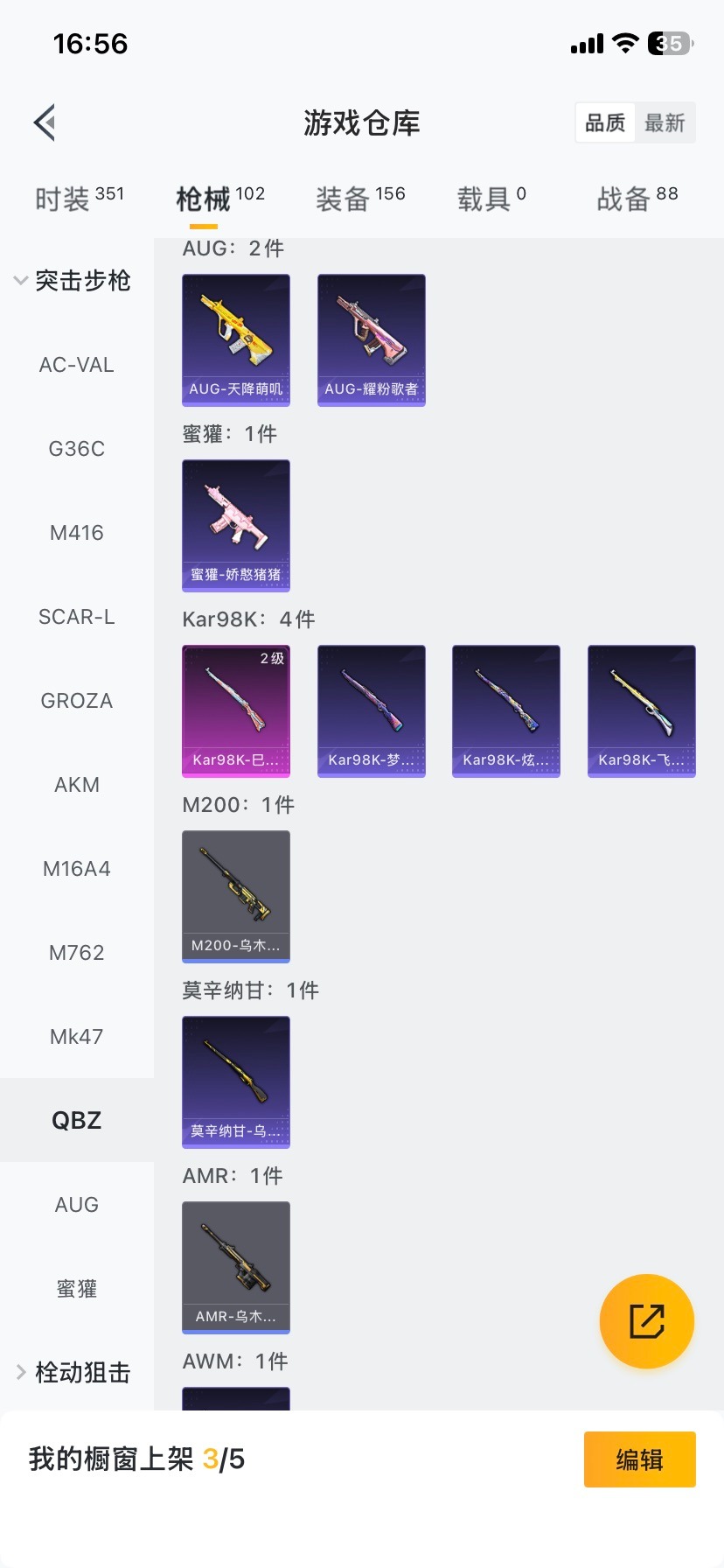
Task: Go back using the top-left arrow
Action: coord(45,122)
